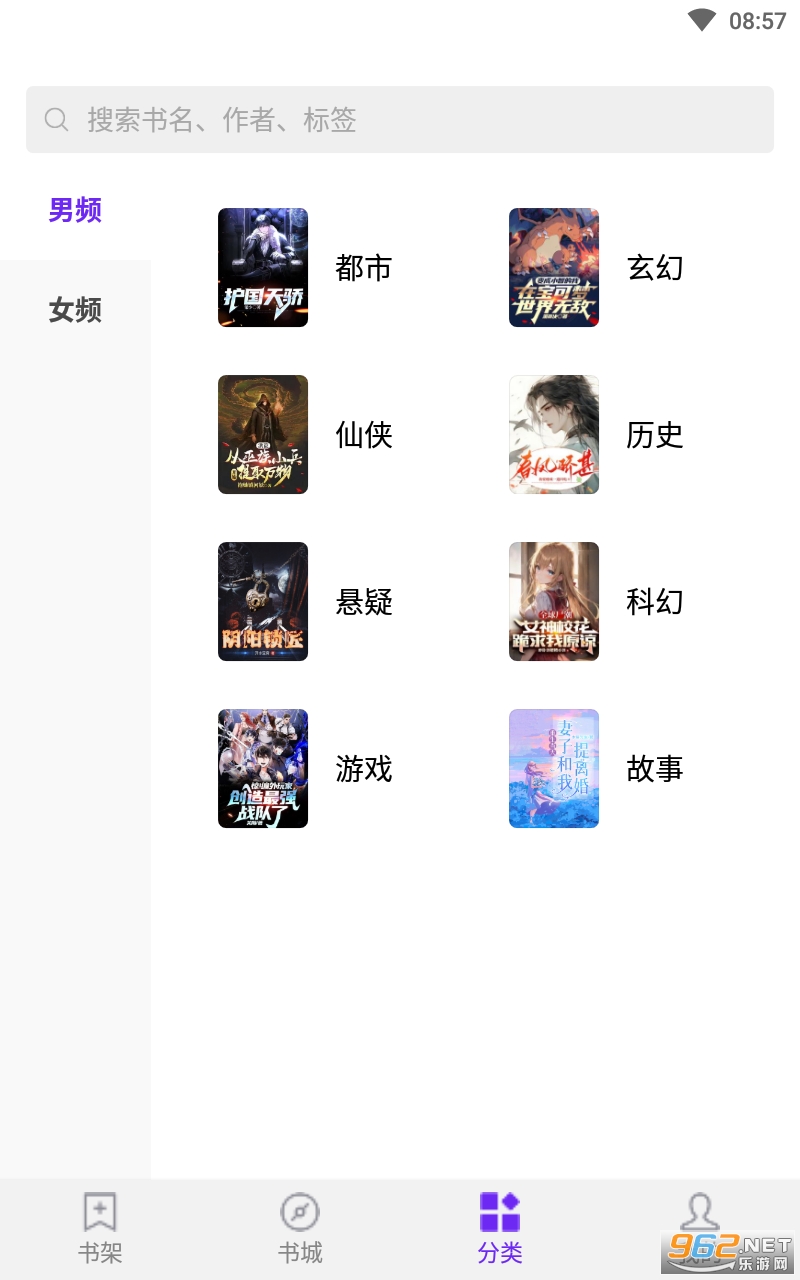The image size is (800, 1280).
Task: View the 科幻 genre
Action: point(596,602)
